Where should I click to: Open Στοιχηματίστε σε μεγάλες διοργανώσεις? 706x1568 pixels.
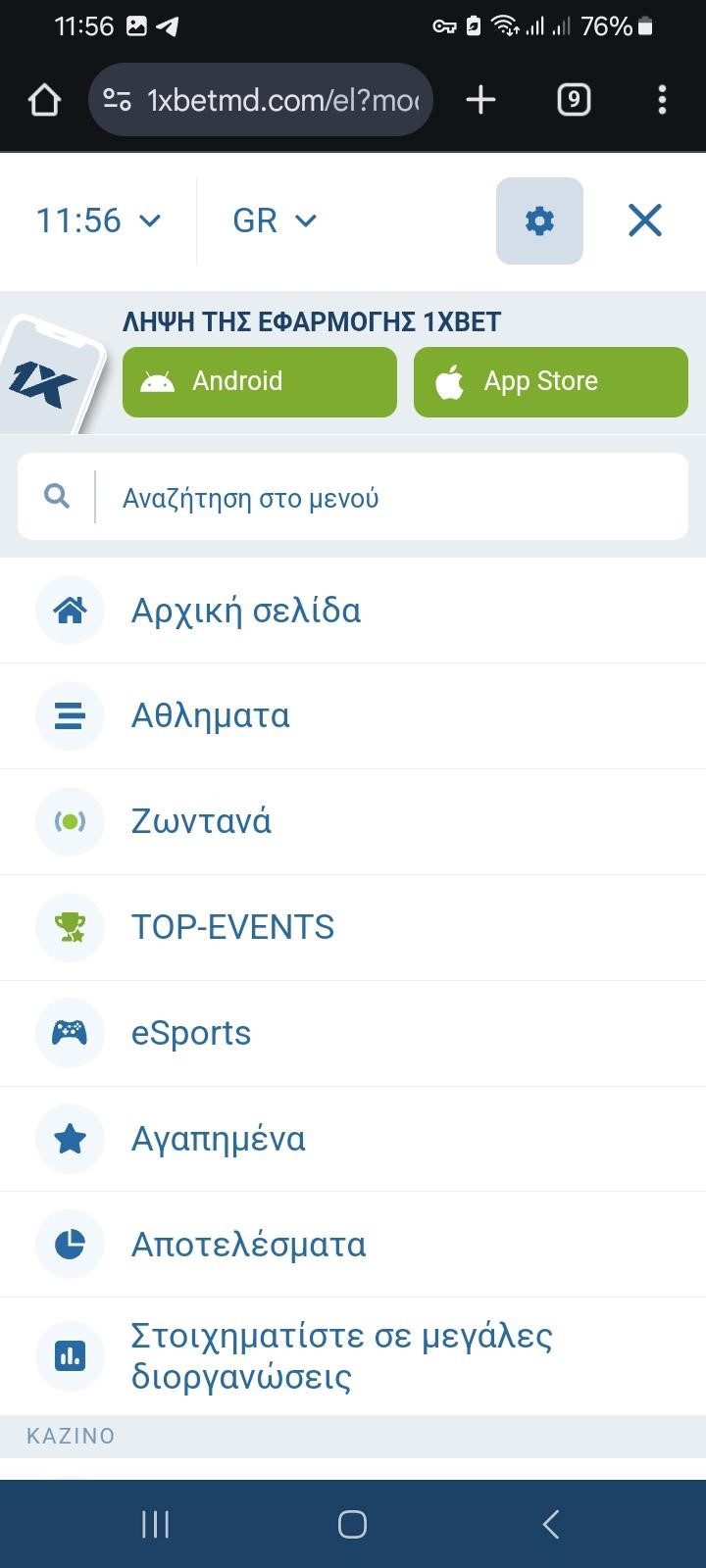pyautogui.click(x=353, y=1356)
